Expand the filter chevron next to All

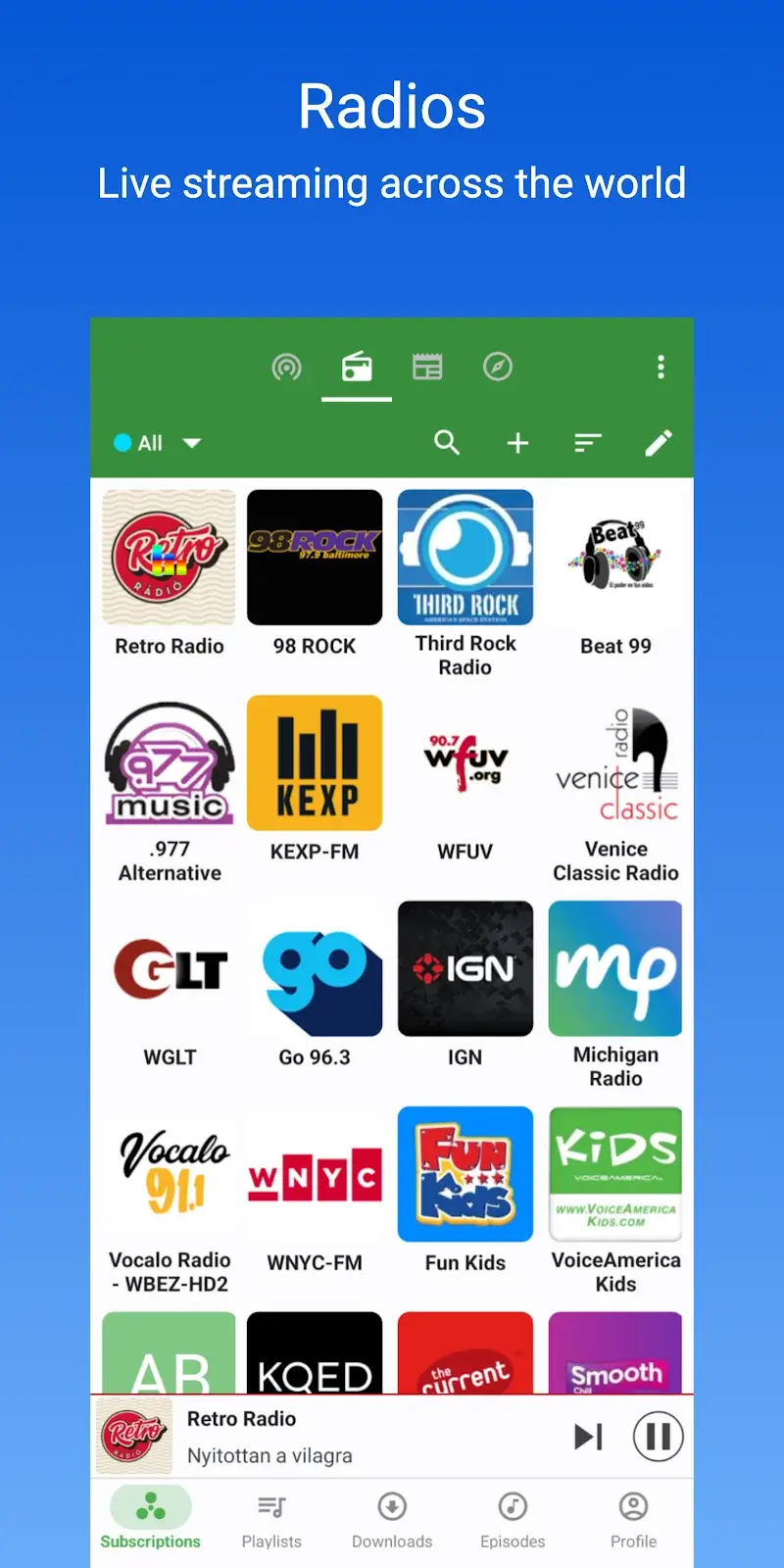pos(192,443)
